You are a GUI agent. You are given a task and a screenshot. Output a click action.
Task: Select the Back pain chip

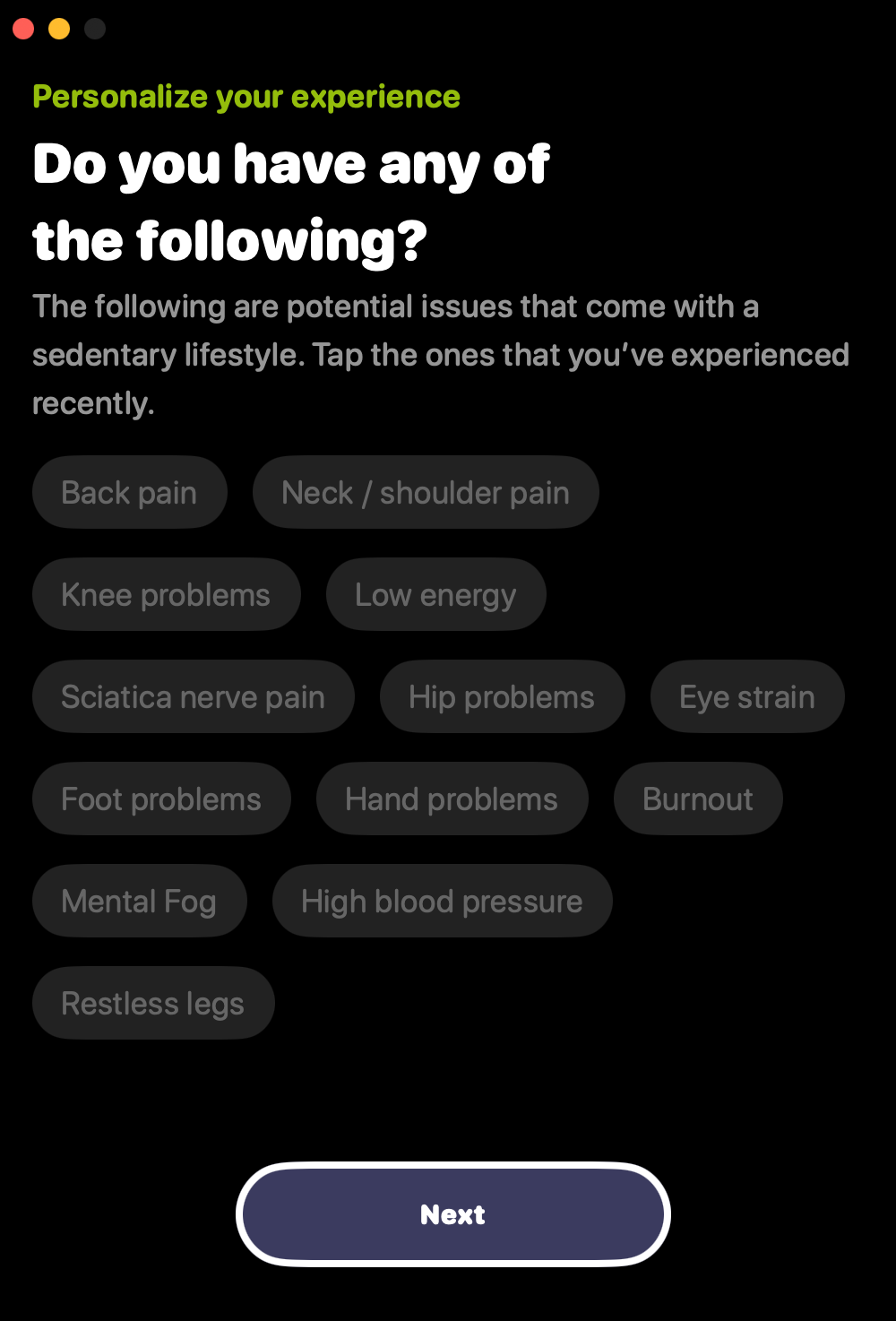tap(129, 493)
